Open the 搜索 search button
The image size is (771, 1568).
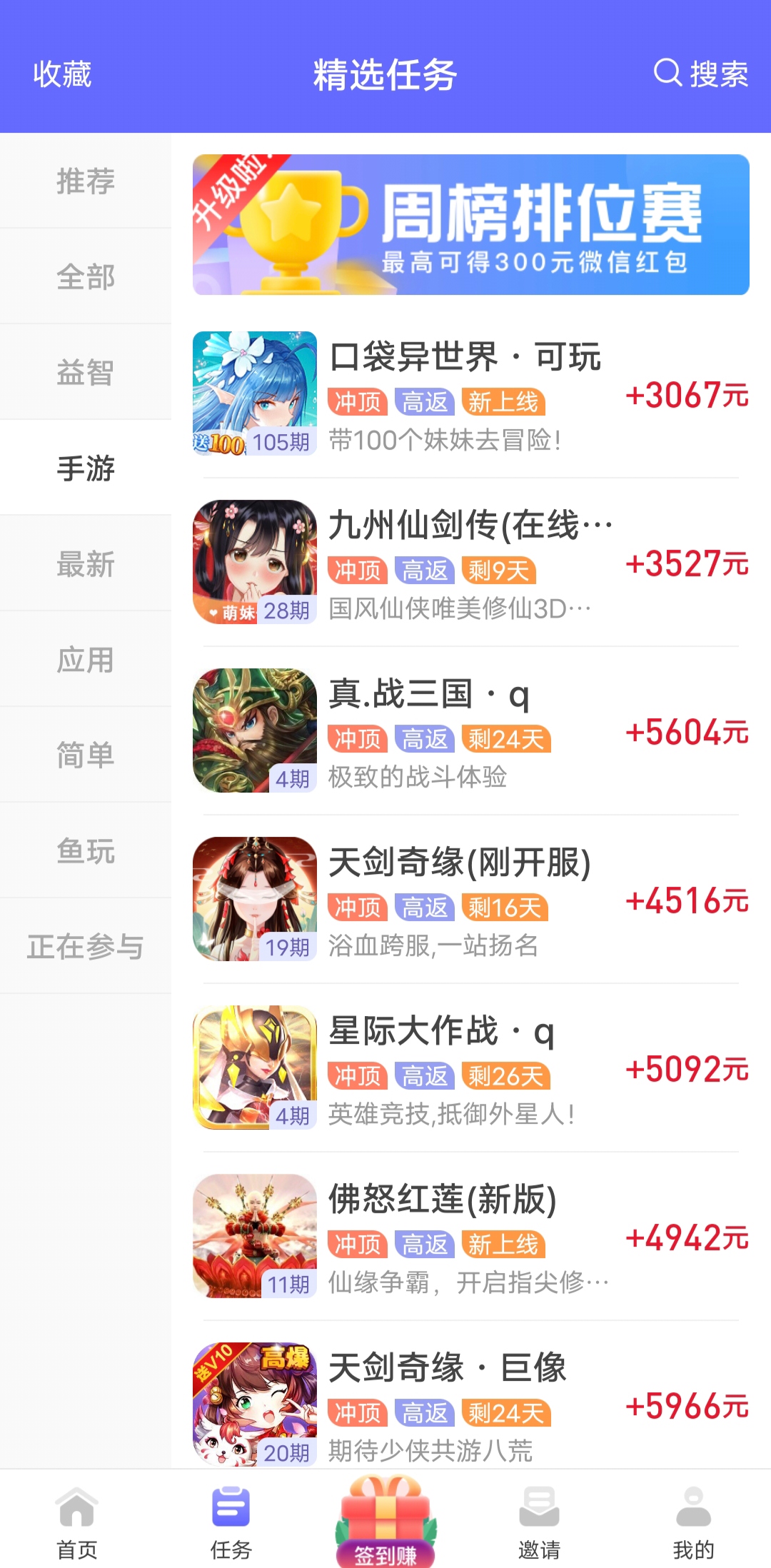(x=701, y=74)
